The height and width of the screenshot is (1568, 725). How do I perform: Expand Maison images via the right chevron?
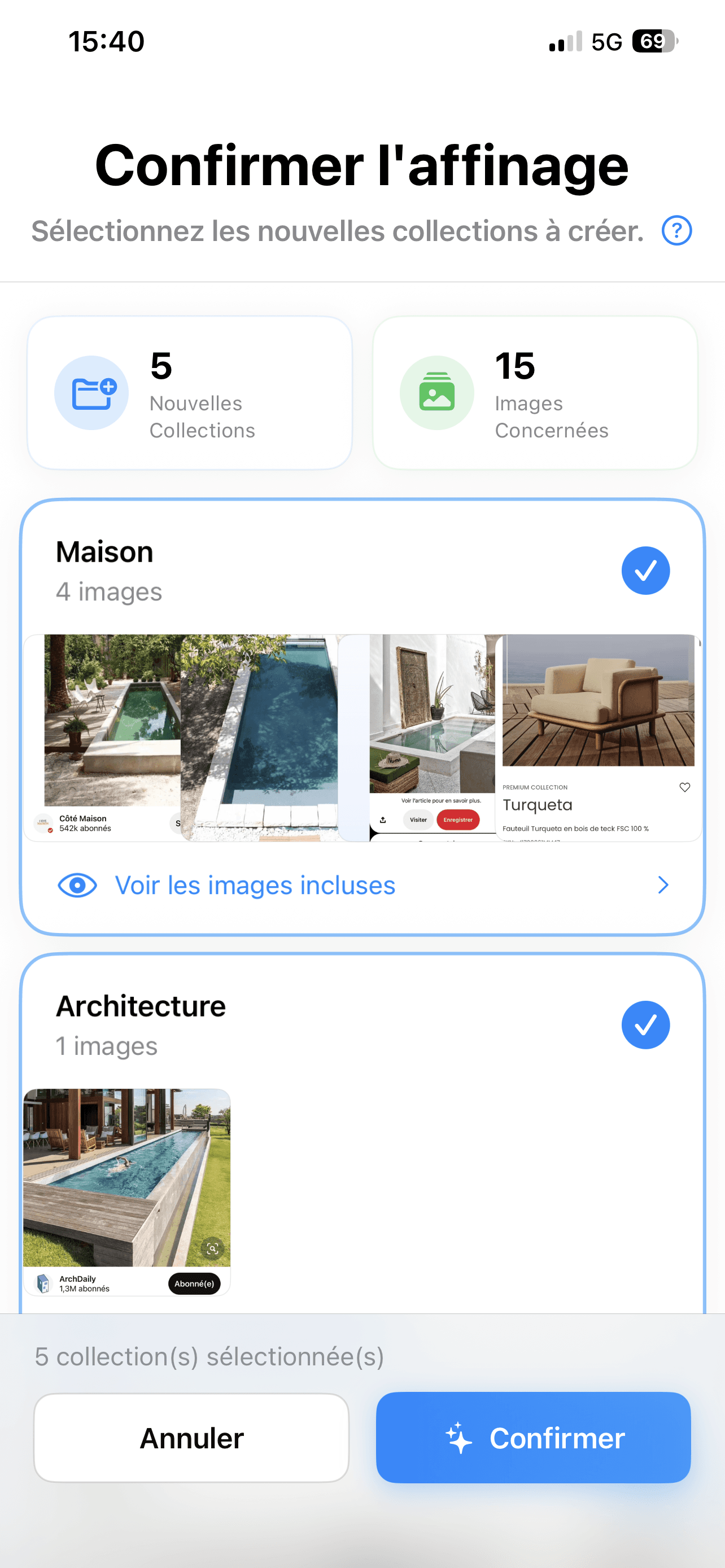(x=663, y=886)
